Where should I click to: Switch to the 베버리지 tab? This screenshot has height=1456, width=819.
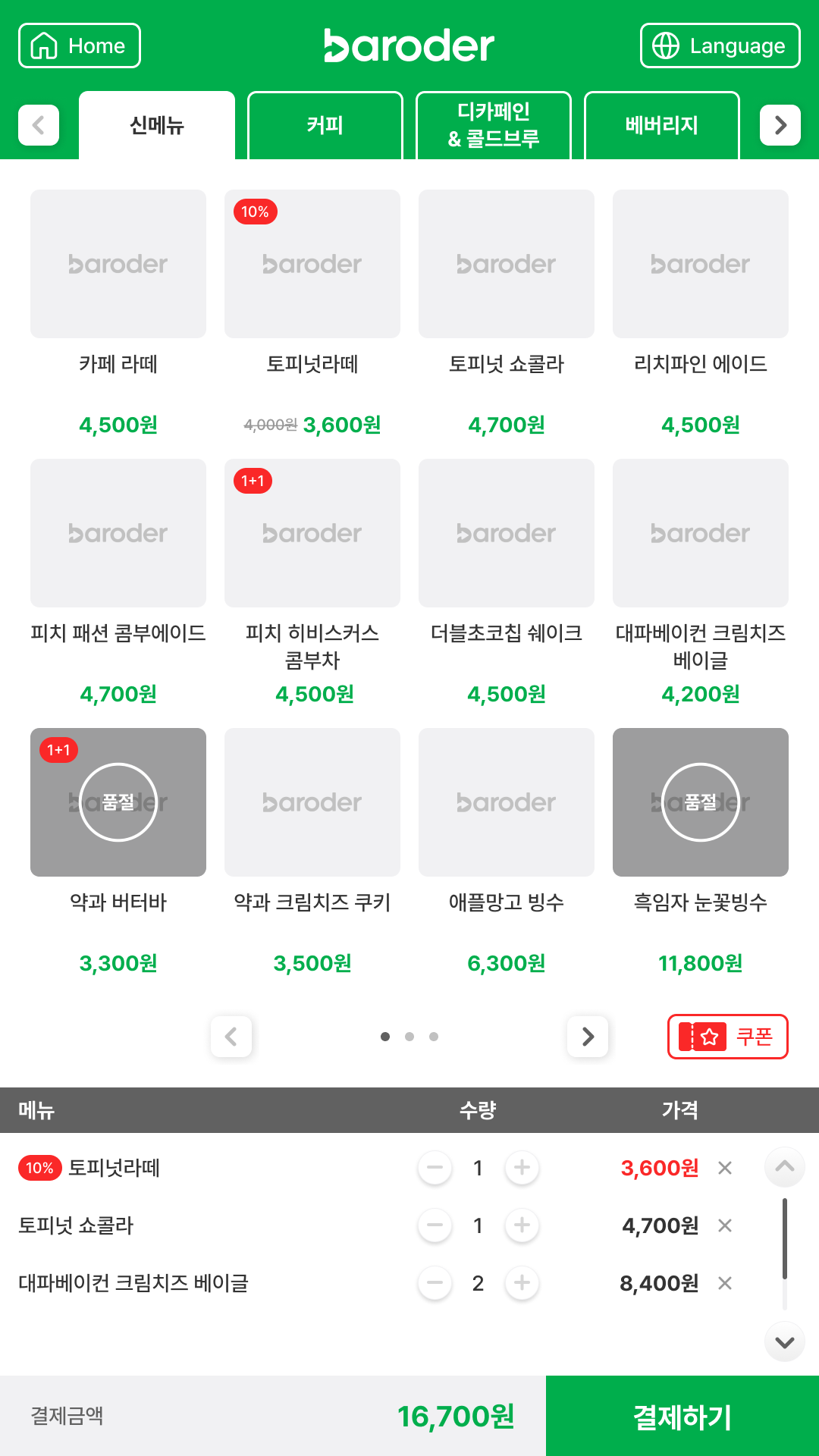[x=661, y=125]
